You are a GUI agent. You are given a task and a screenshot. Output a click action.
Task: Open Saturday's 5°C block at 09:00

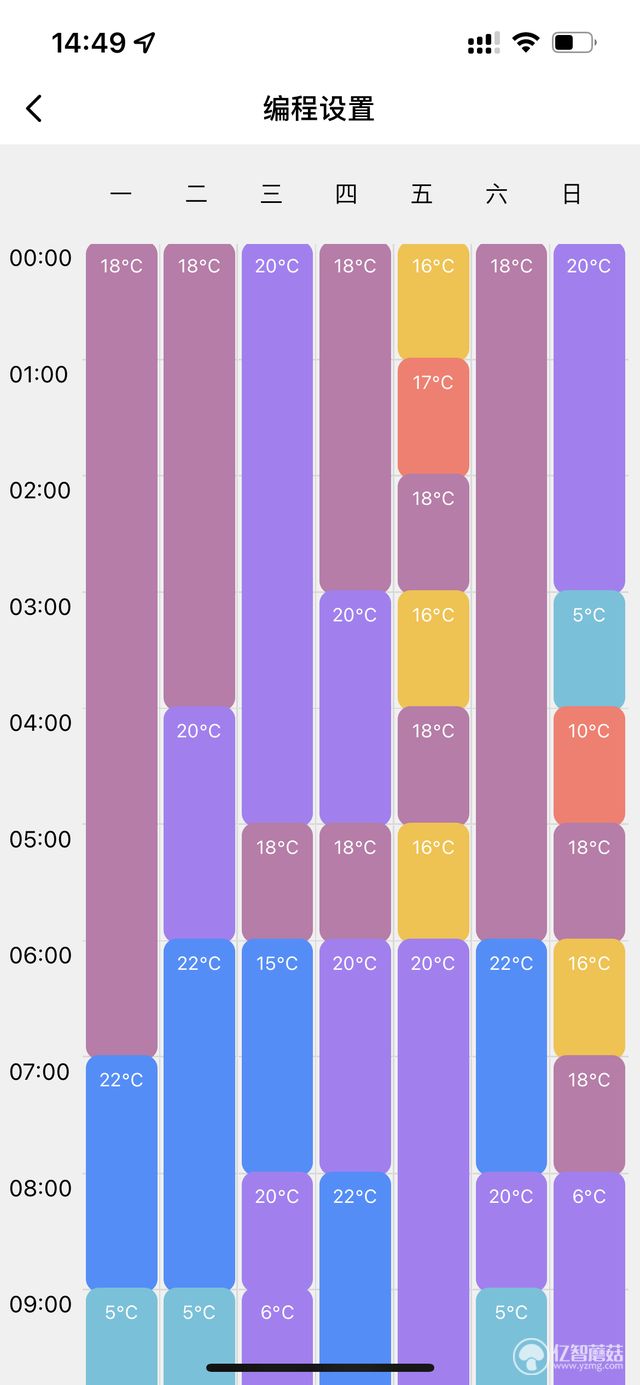511,1337
